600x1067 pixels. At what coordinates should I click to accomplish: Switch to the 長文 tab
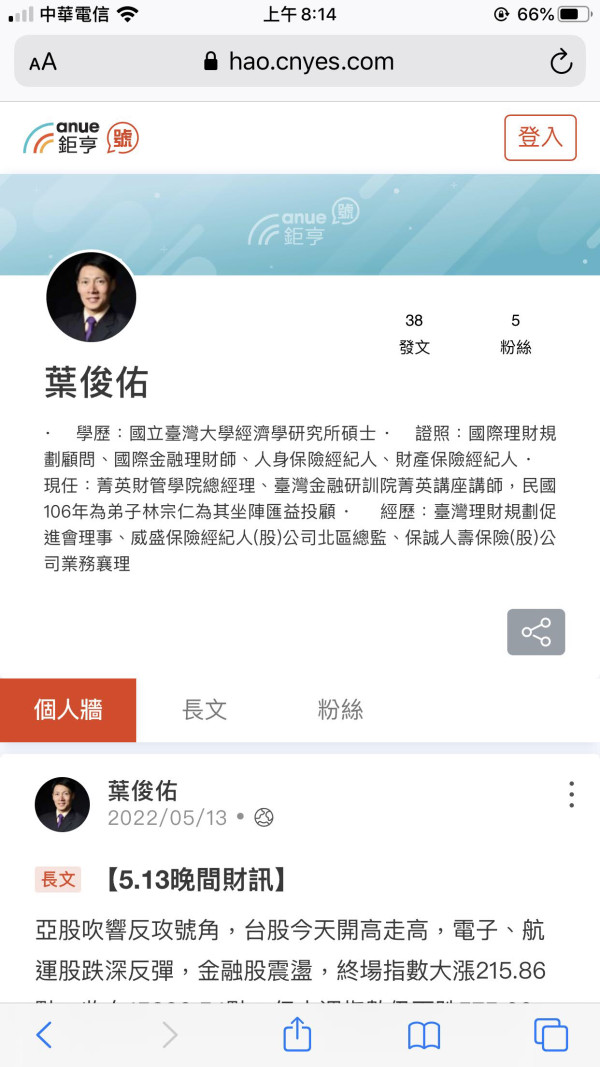[x=204, y=710]
